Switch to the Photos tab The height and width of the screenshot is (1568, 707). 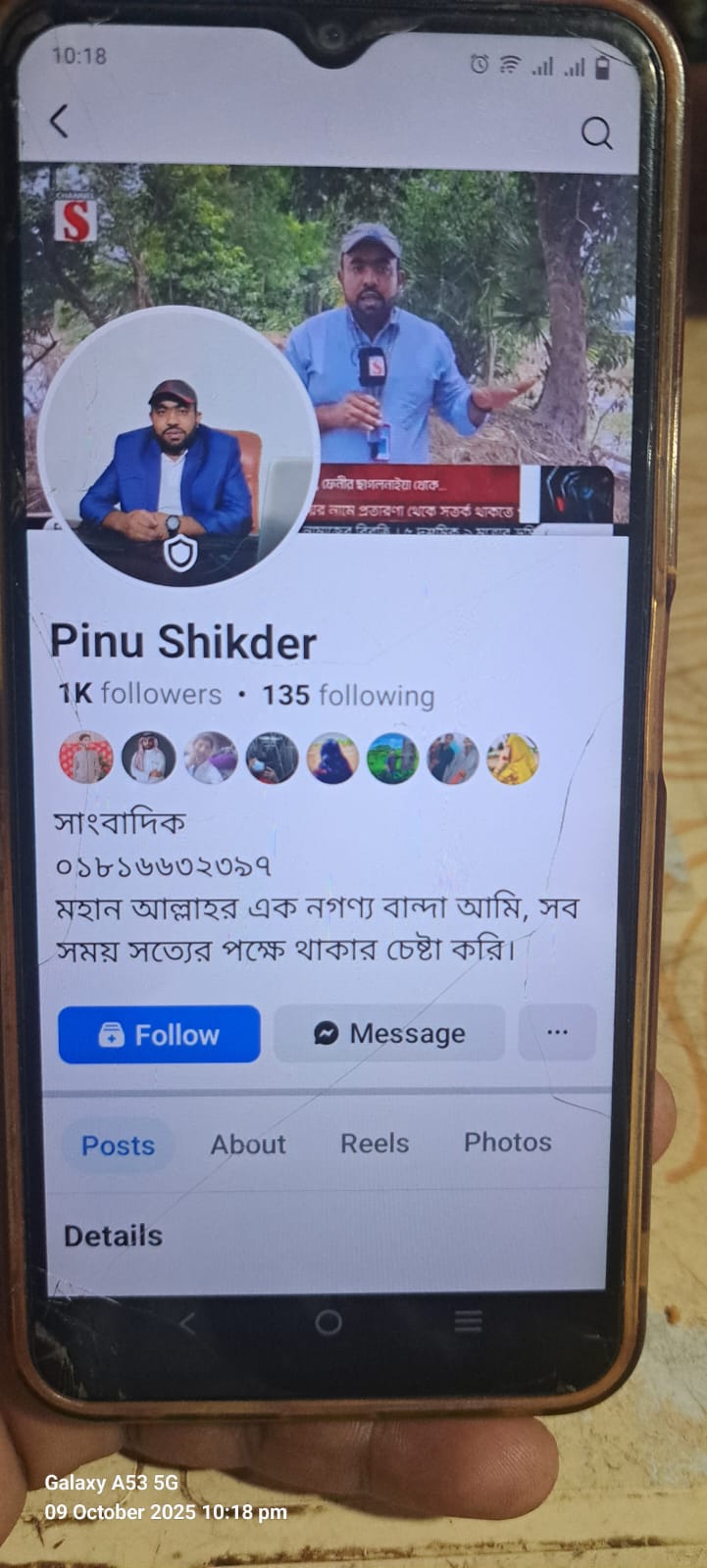(x=507, y=1142)
